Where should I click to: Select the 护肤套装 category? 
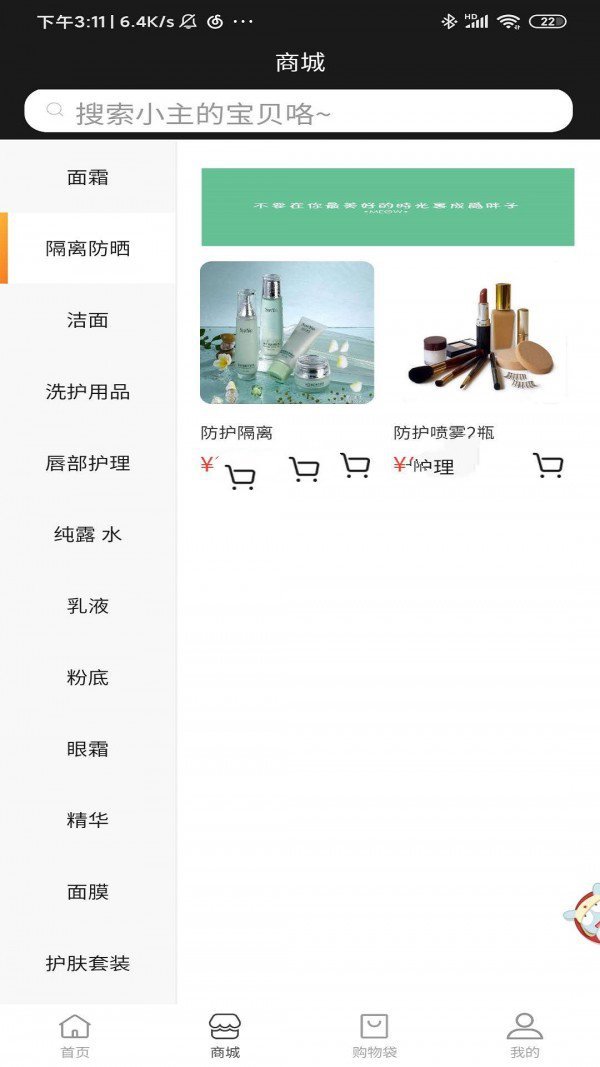click(88, 963)
